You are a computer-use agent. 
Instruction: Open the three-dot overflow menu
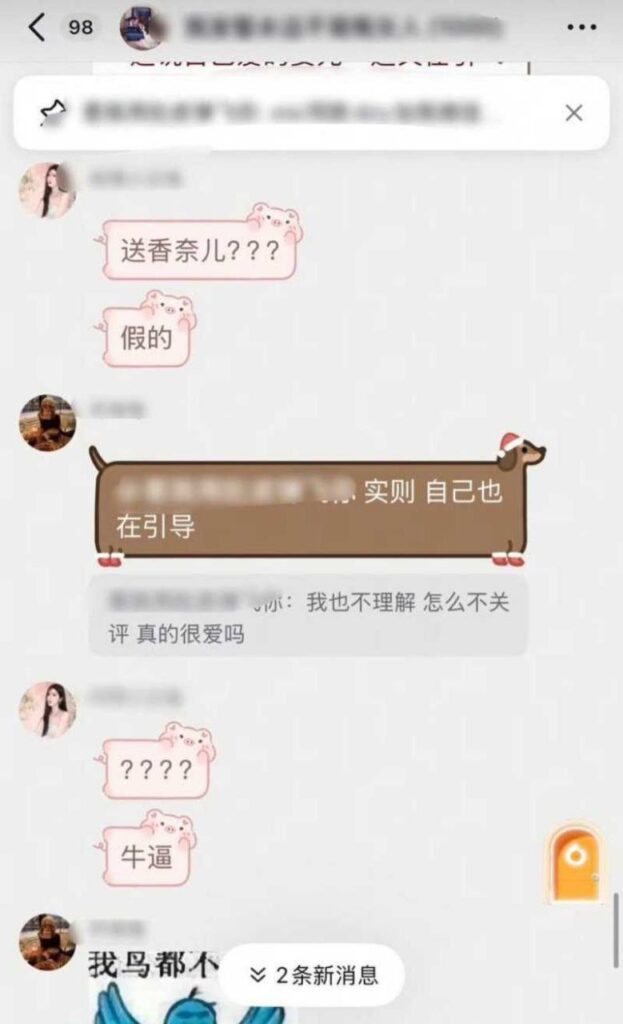pos(581,27)
